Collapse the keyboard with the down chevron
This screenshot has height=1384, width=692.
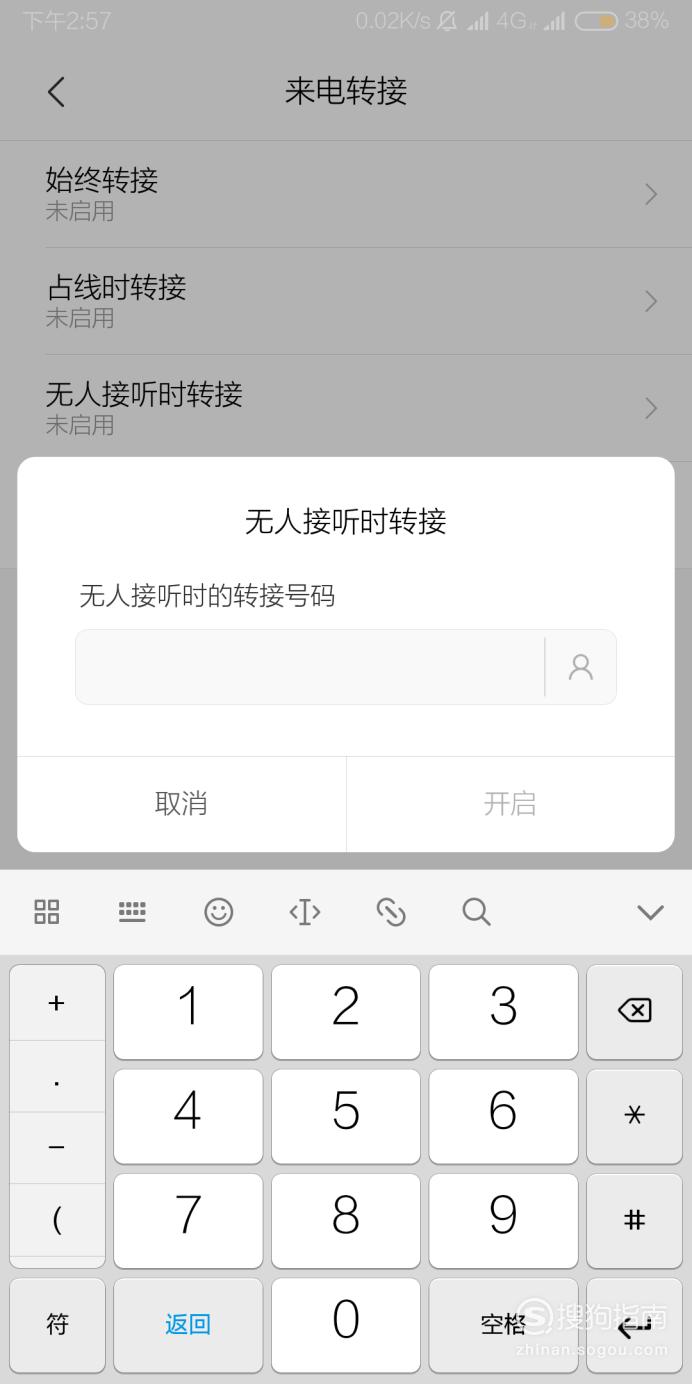tap(651, 912)
